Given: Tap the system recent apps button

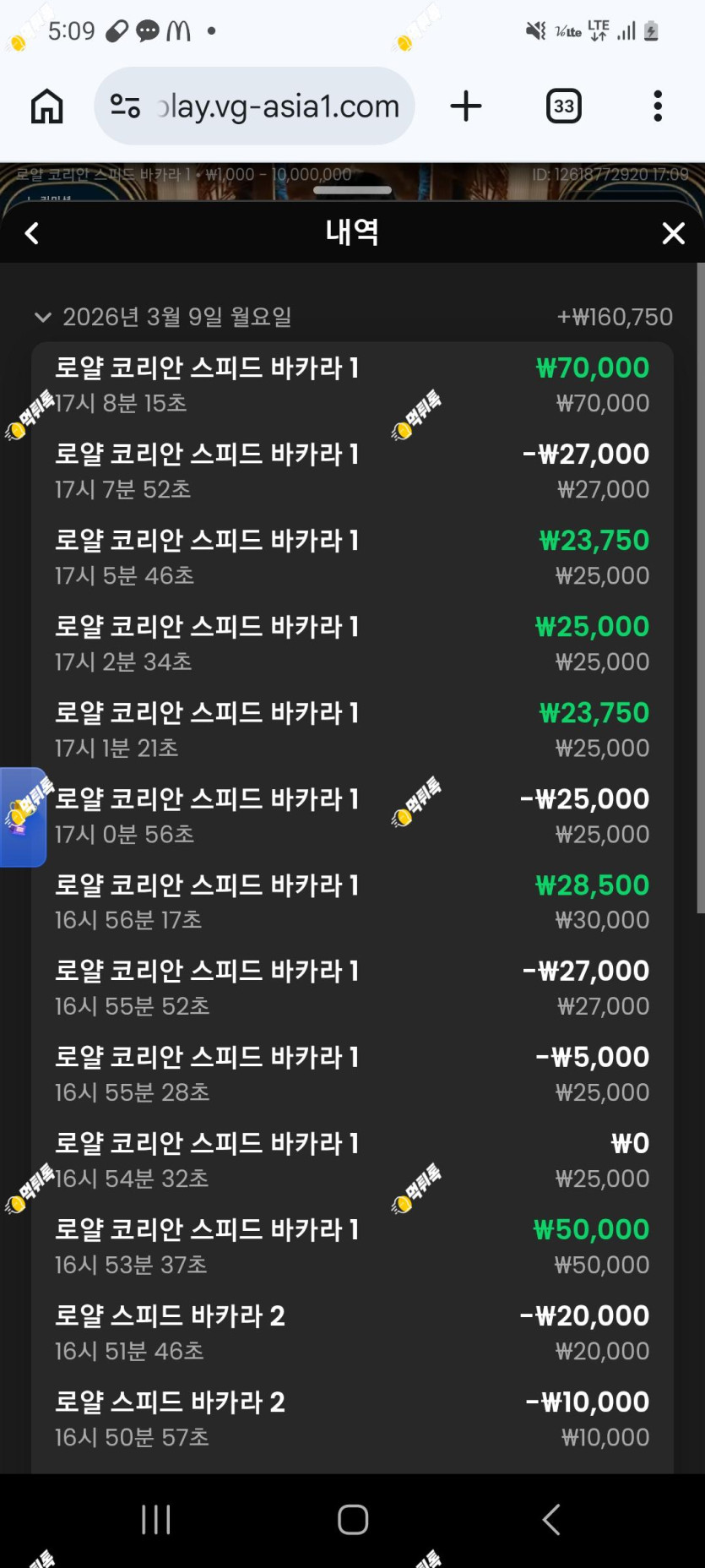Looking at the screenshot, I should pyautogui.click(x=156, y=1519).
